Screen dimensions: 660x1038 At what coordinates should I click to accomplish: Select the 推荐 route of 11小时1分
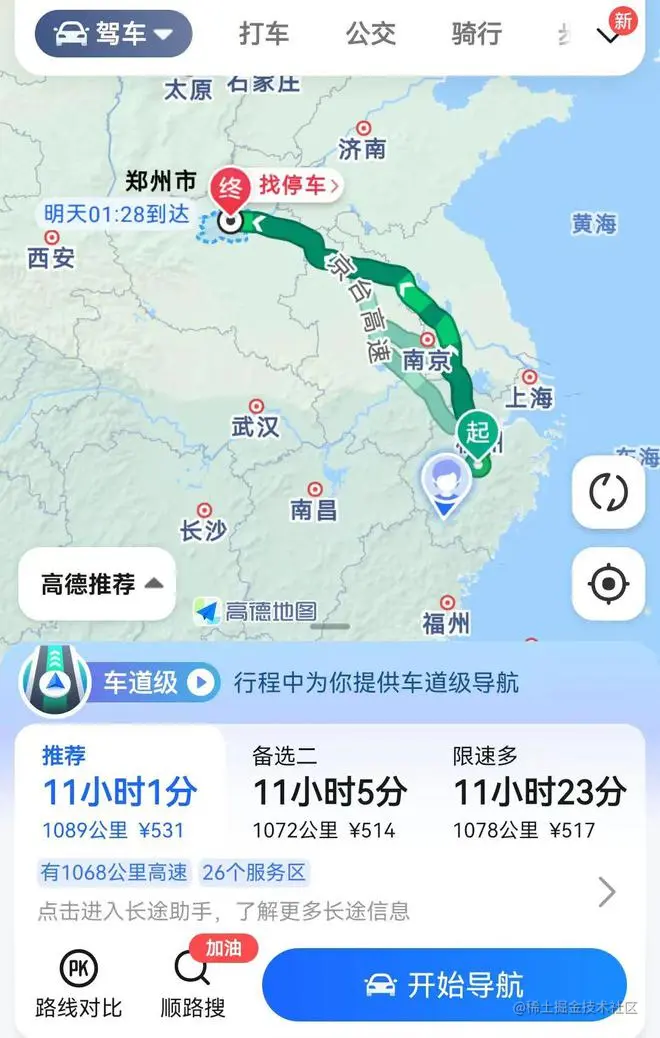(x=119, y=793)
